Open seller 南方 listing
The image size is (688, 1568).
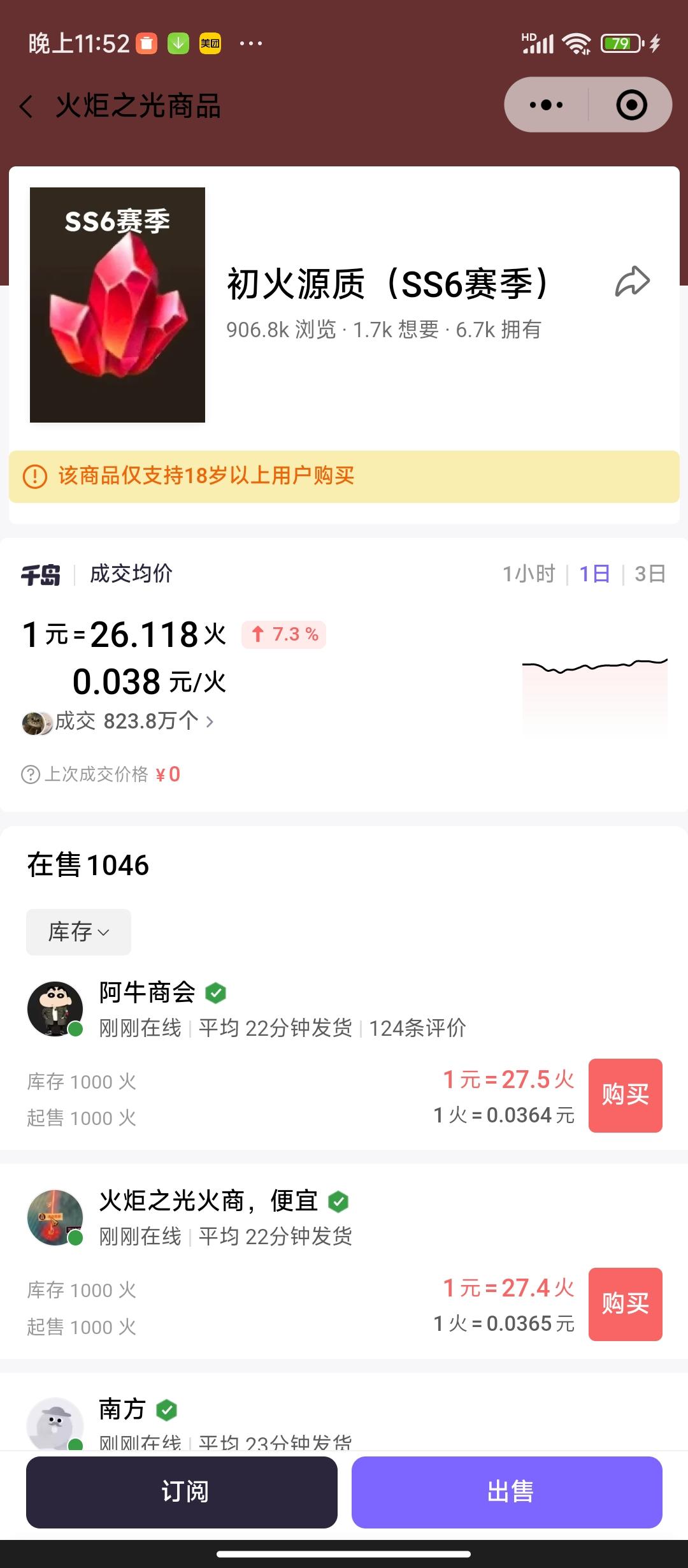[122, 1409]
